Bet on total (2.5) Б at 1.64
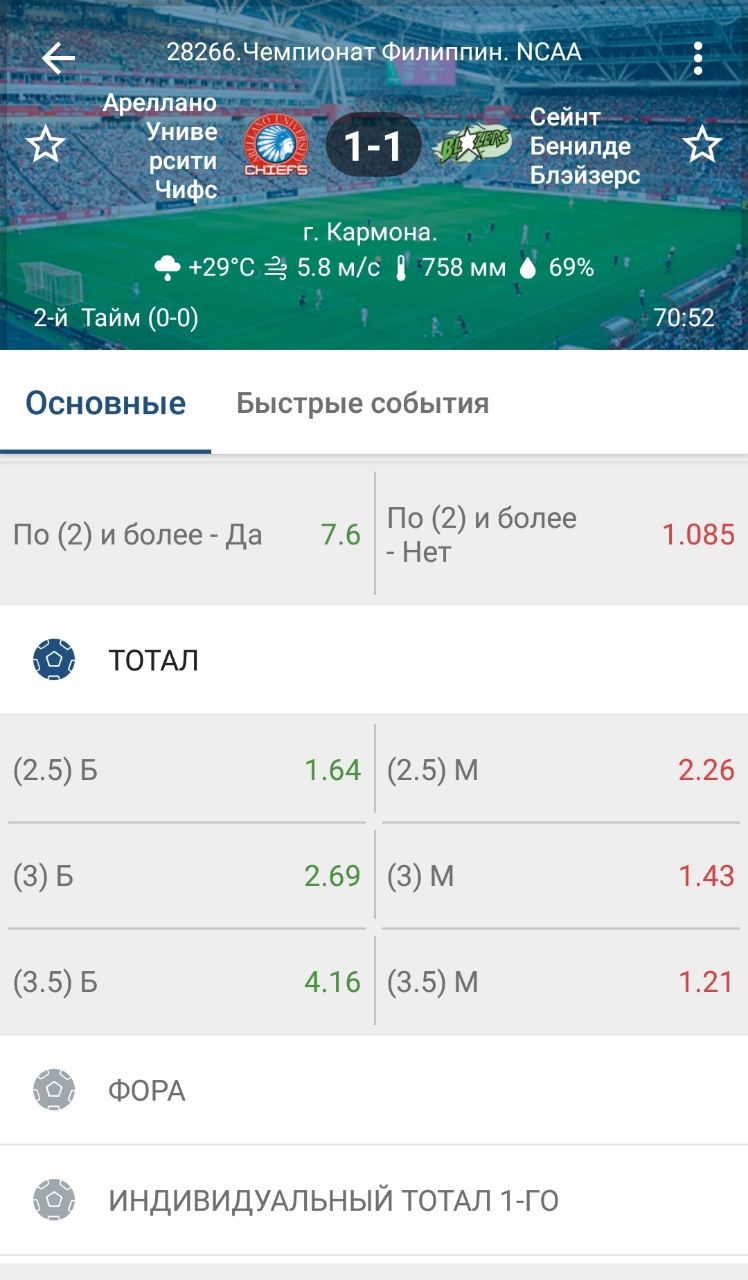This screenshot has width=748, height=1280. click(187, 770)
